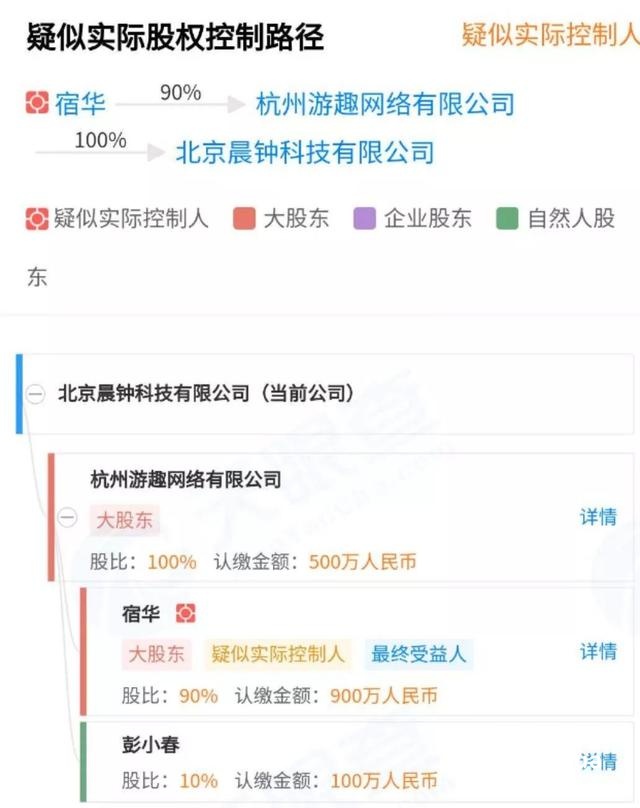This screenshot has height=808, width=640.
Task: View 详情 for 杭州游趣网络有限公司
Action: (598, 517)
